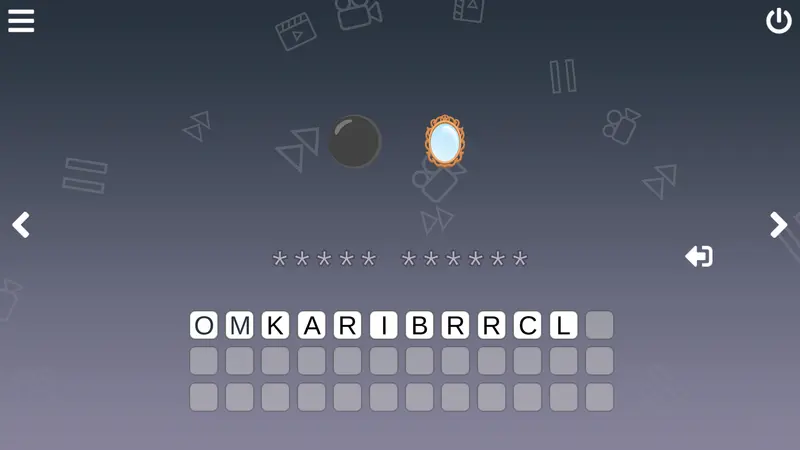Tap the backspace arrow to delete a letter

pos(699,256)
